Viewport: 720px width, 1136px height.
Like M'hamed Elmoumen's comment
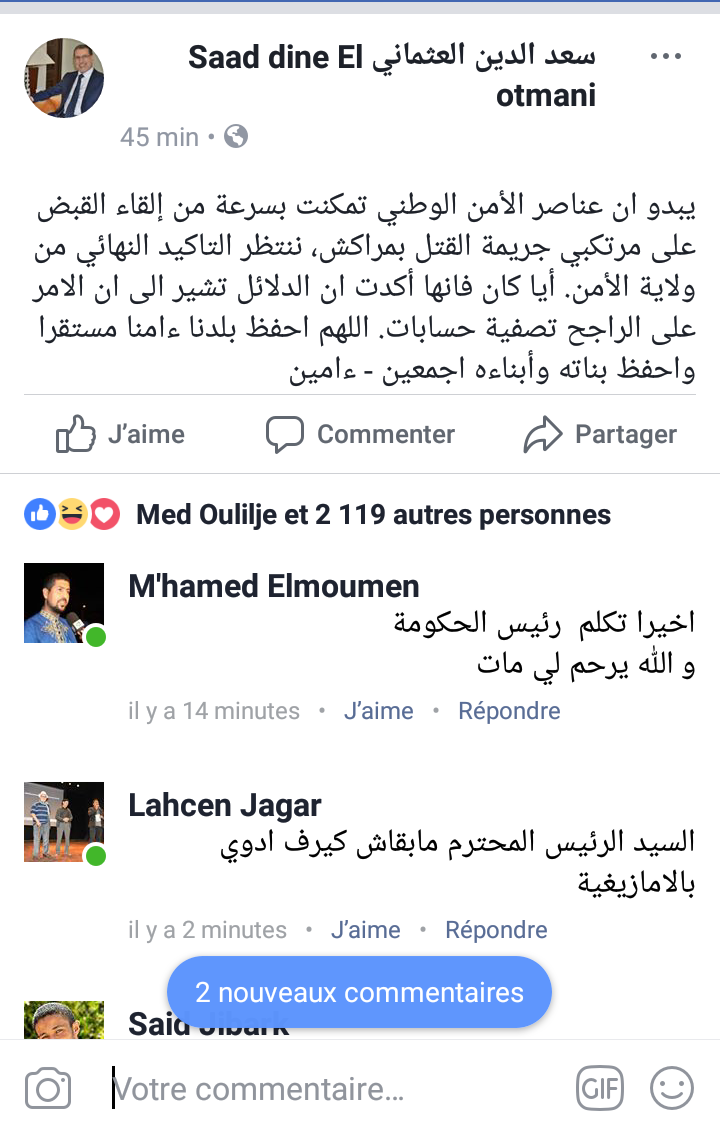pyautogui.click(x=378, y=711)
